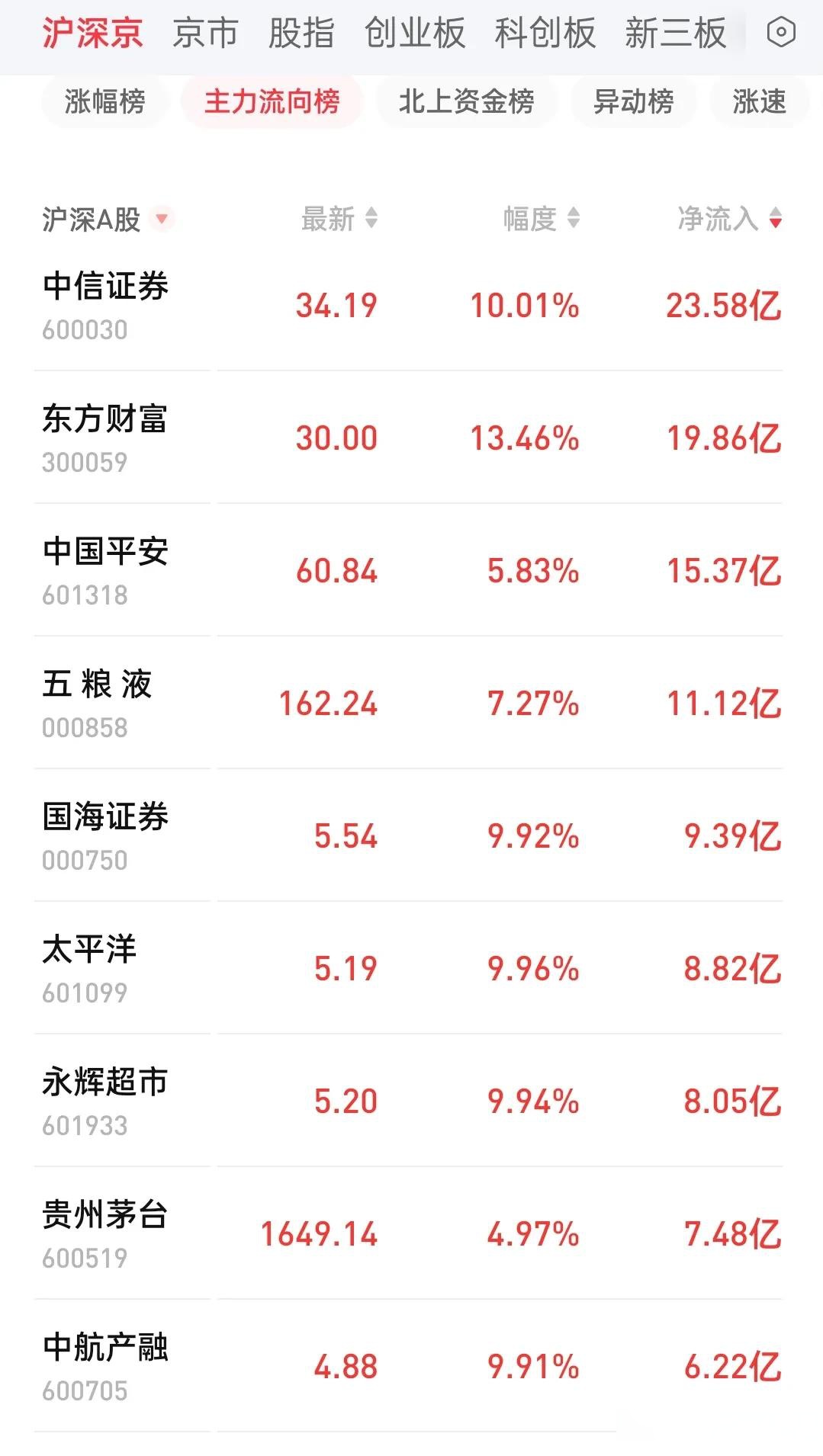Screen dimensions: 823x1456
Task: Open the 北上资金榜 ranking
Action: coord(466,101)
